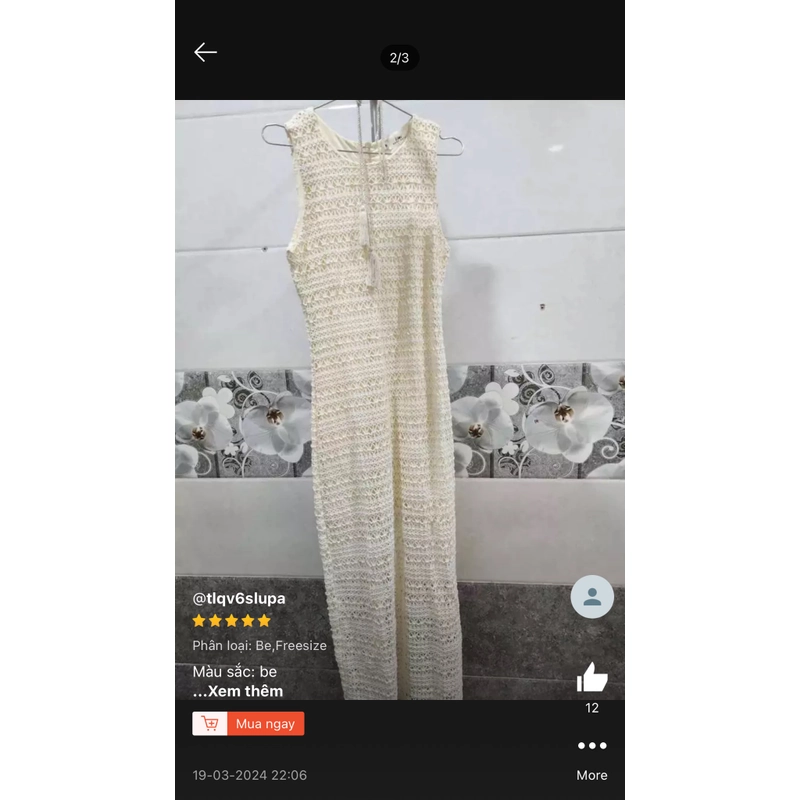800x800 pixels.
Task: Open the reviewer's profile avatar
Action: (592, 597)
